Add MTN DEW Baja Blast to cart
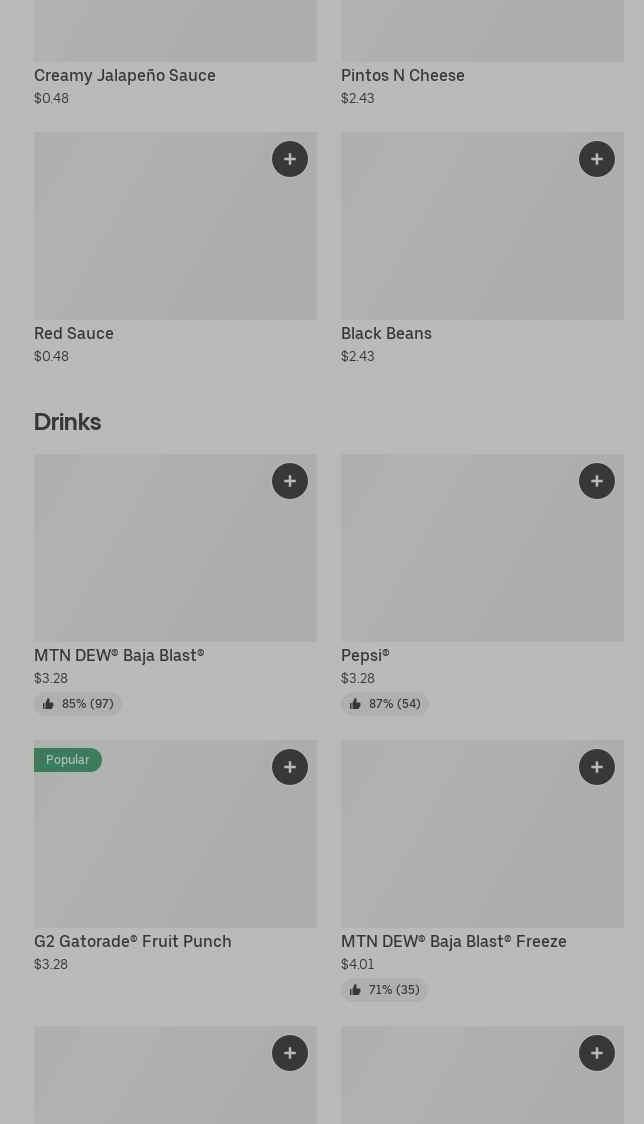Screen dimensions: 644x1124 (290, 481)
